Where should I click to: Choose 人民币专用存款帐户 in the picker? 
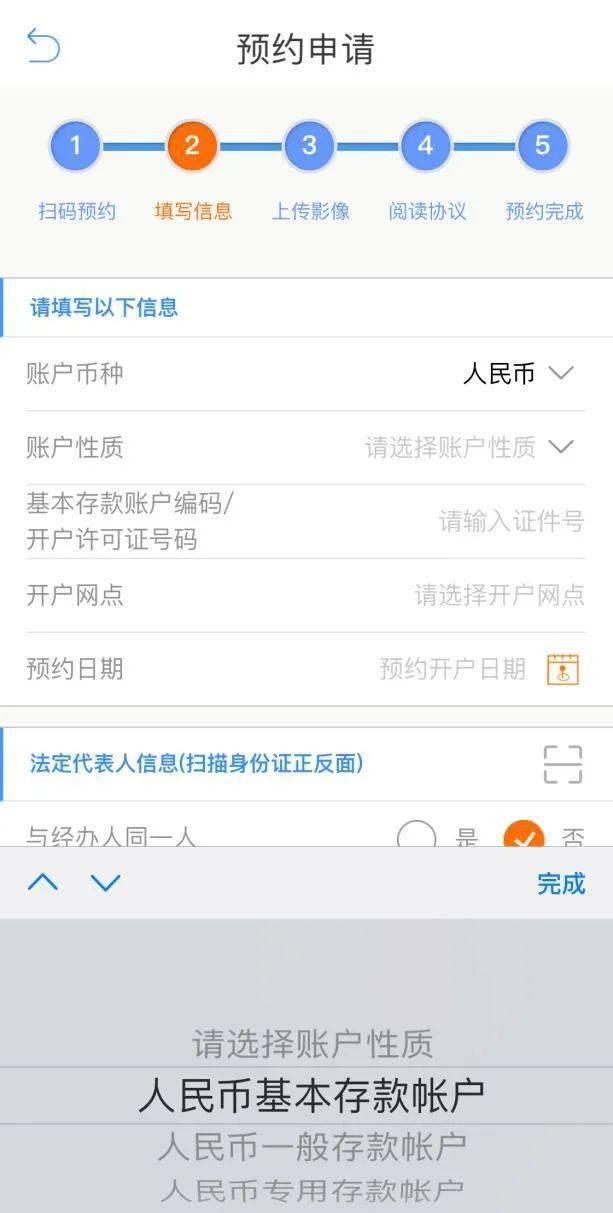pyautogui.click(x=311, y=1190)
